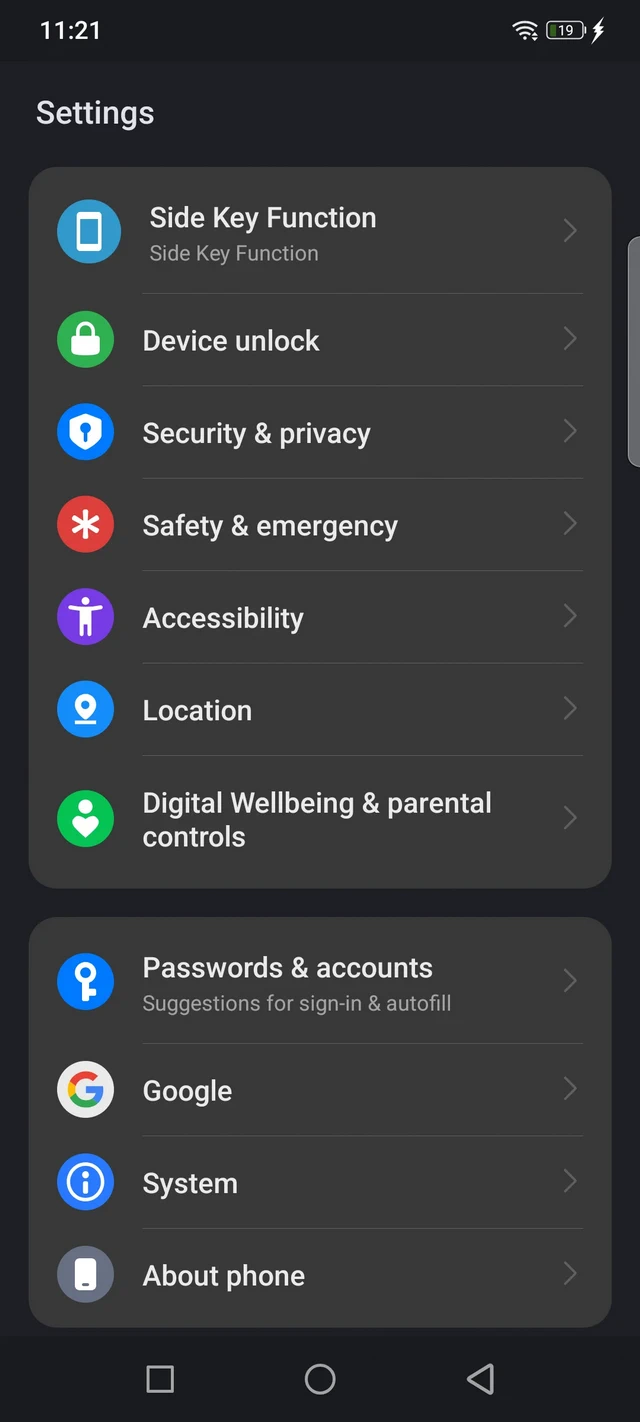Viewport: 640px width, 1422px height.
Task: Open System settings
Action: (320, 1183)
